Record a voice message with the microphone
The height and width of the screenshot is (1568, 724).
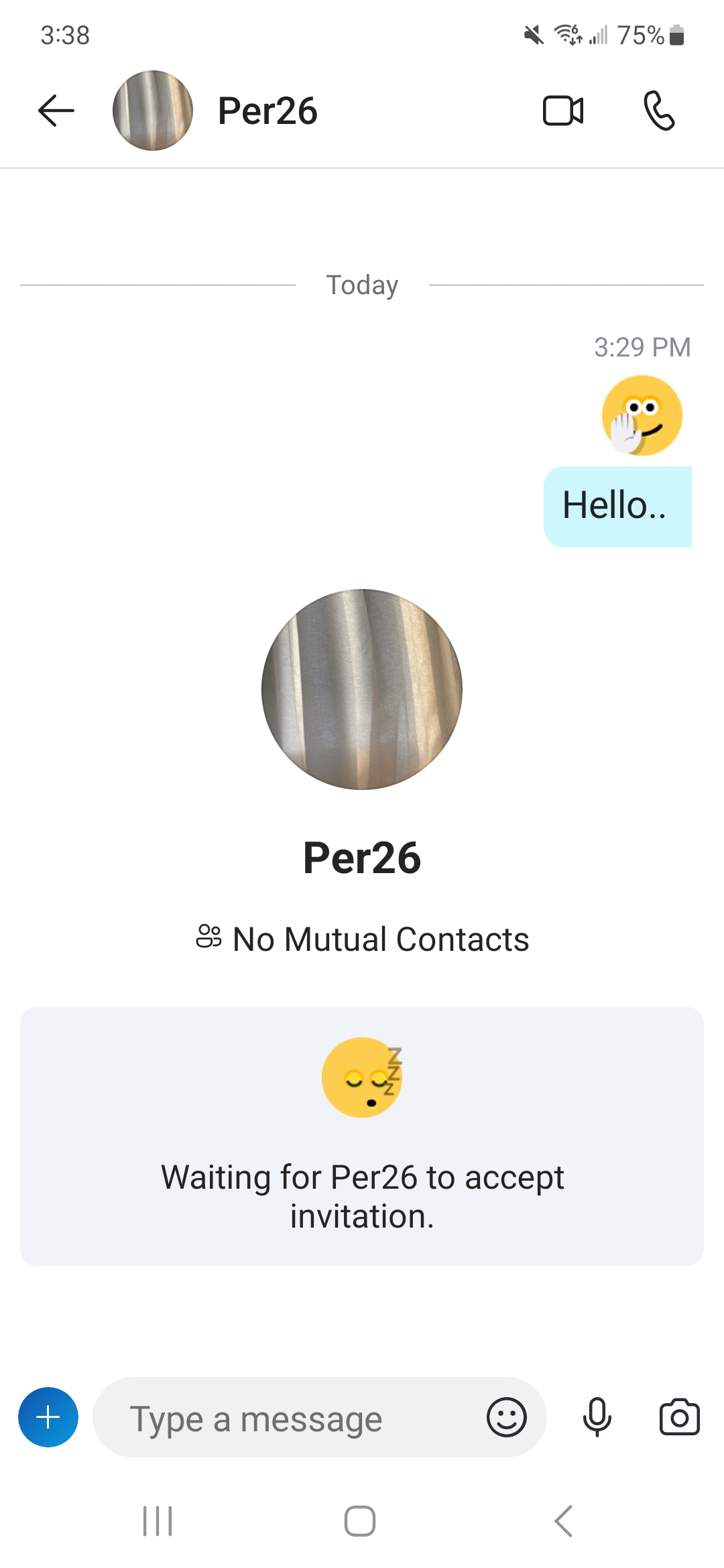[597, 1417]
